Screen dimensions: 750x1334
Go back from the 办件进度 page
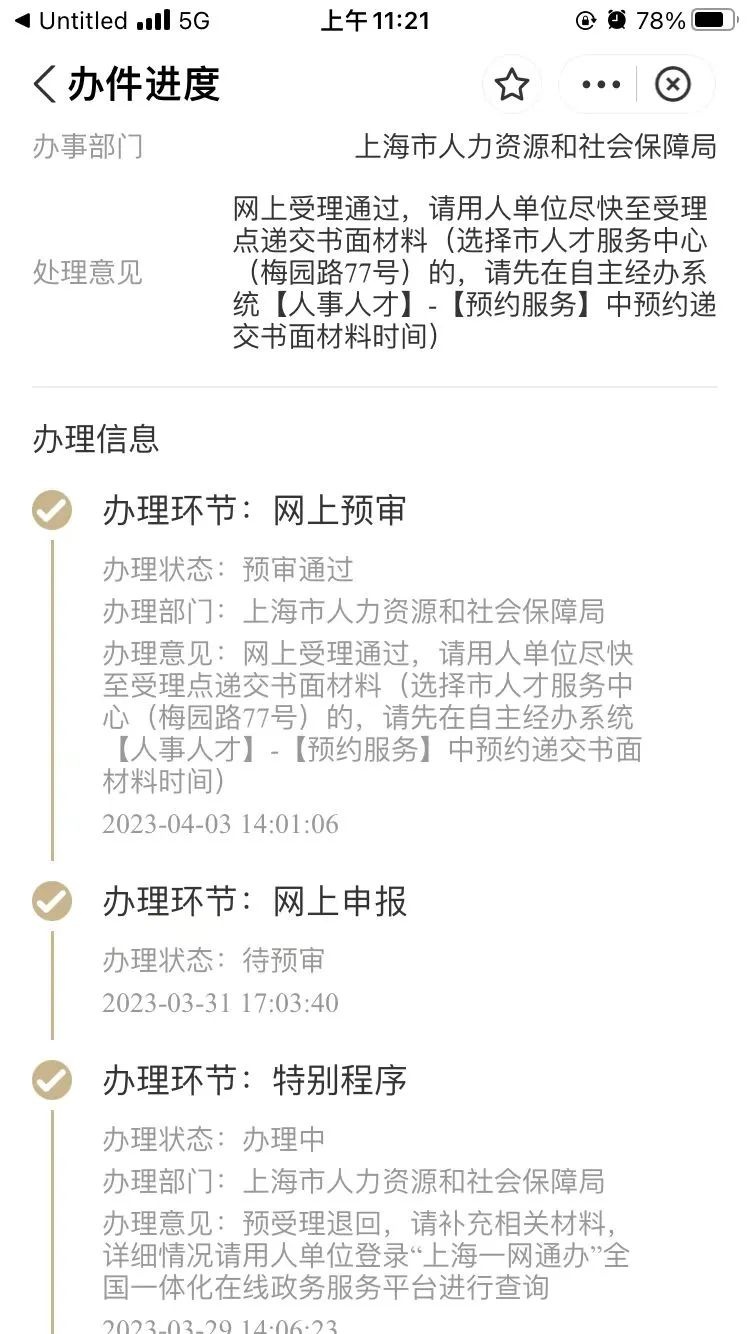[x=45, y=85]
